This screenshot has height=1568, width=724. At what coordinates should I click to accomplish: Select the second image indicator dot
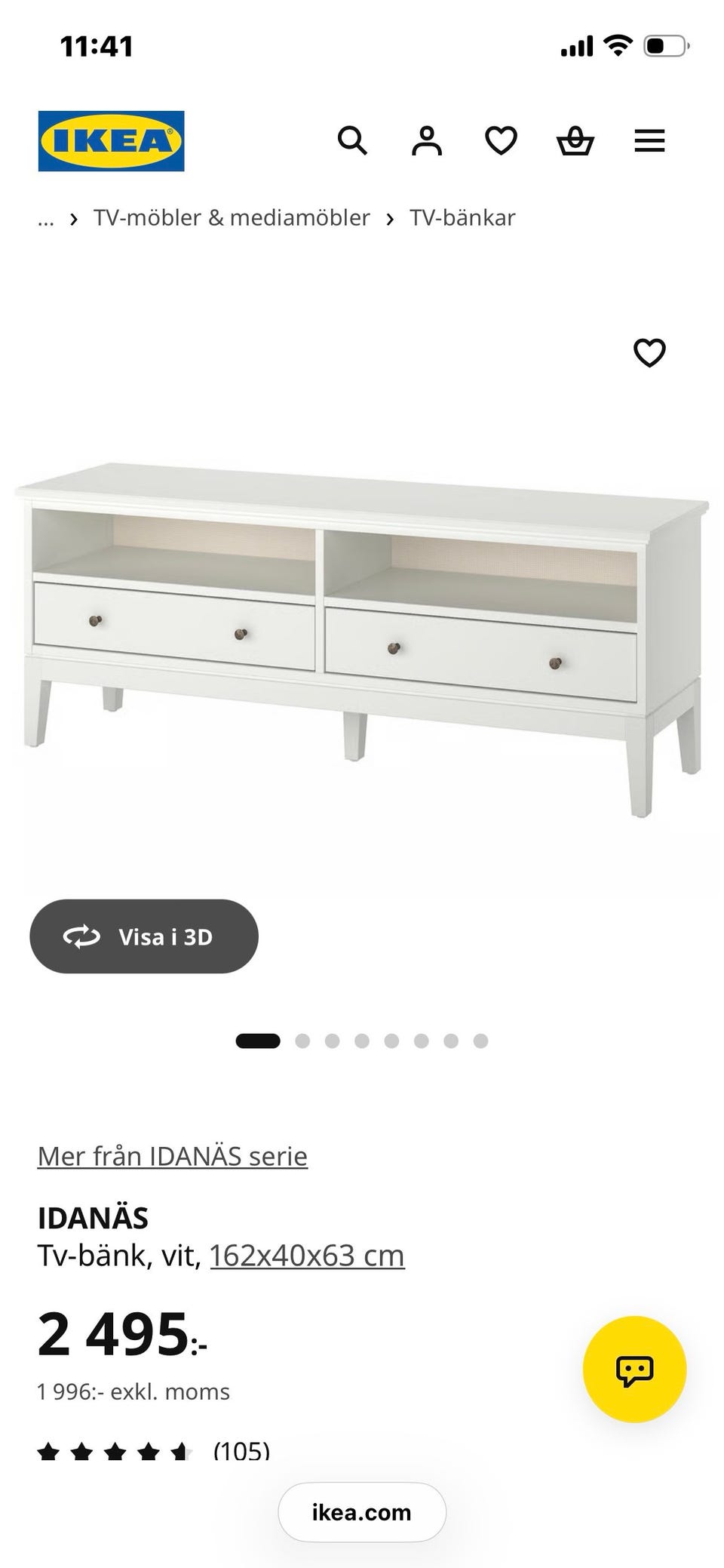click(x=302, y=1041)
